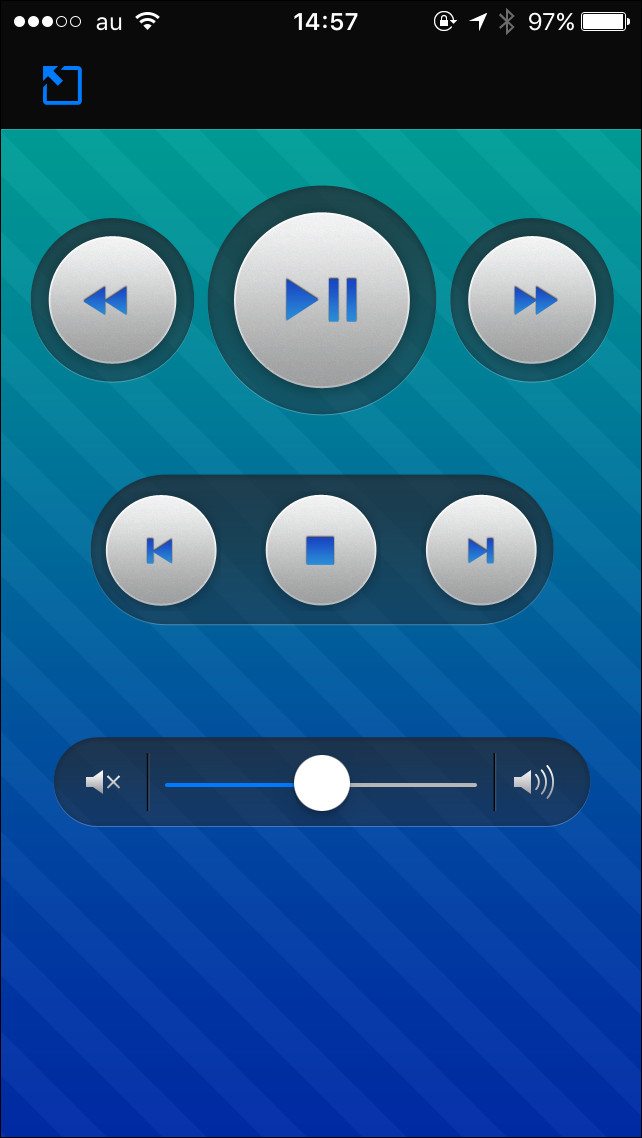Tap the loud speaker volume icon

click(x=534, y=782)
